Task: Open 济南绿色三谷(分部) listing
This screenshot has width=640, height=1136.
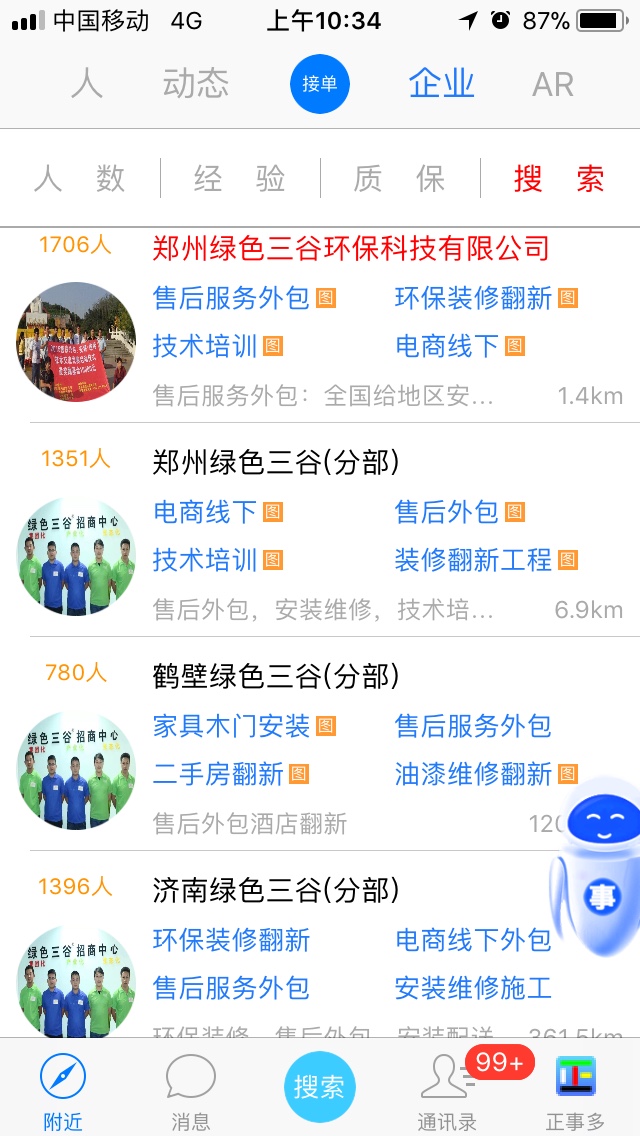Action: coord(276,890)
